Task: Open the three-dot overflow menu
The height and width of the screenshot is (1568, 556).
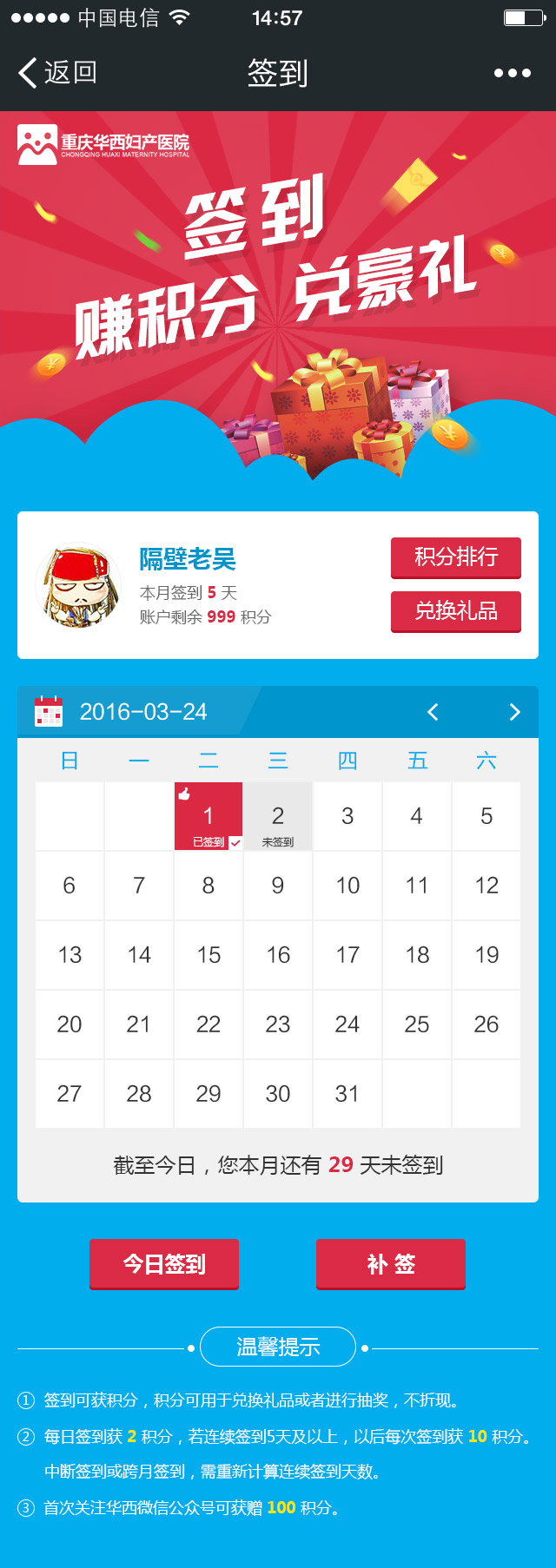Action: (x=512, y=73)
